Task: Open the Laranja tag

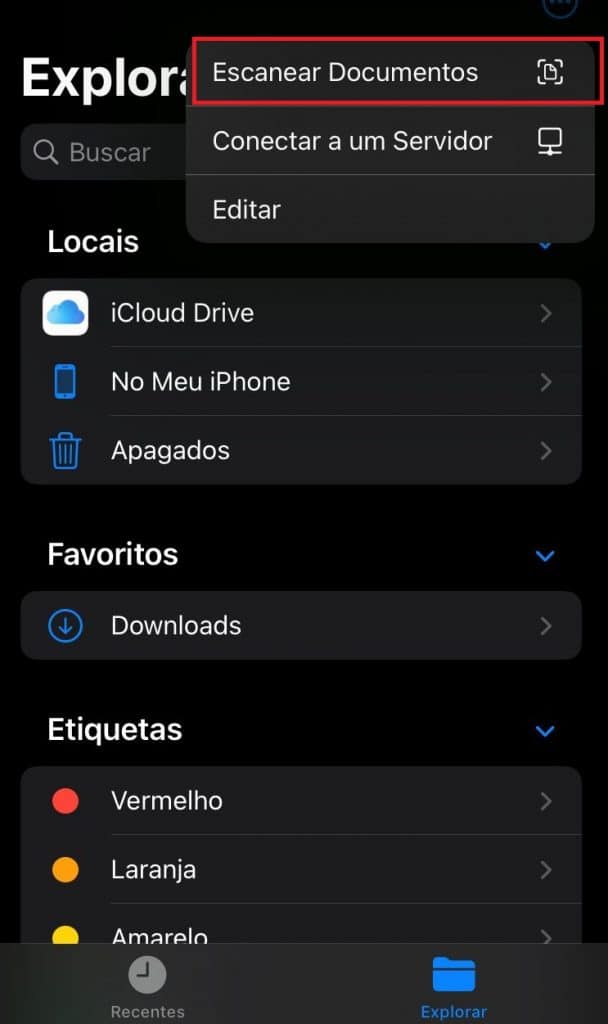Action: point(301,869)
